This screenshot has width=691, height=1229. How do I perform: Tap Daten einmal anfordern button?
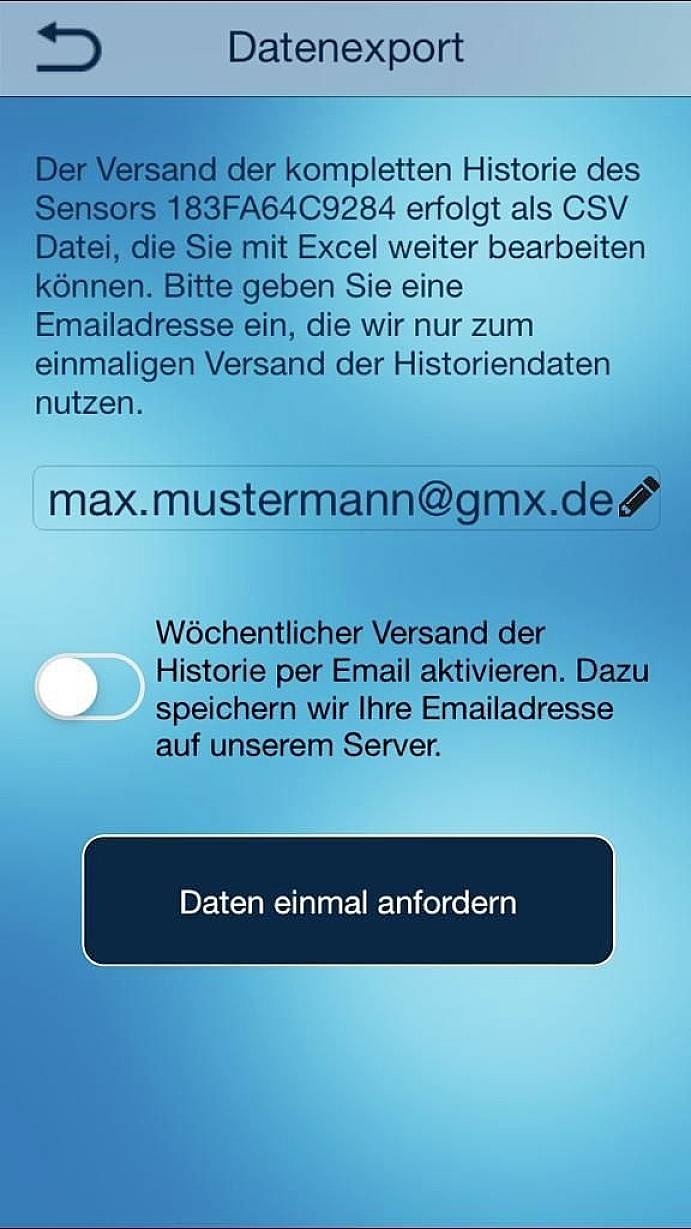point(348,901)
